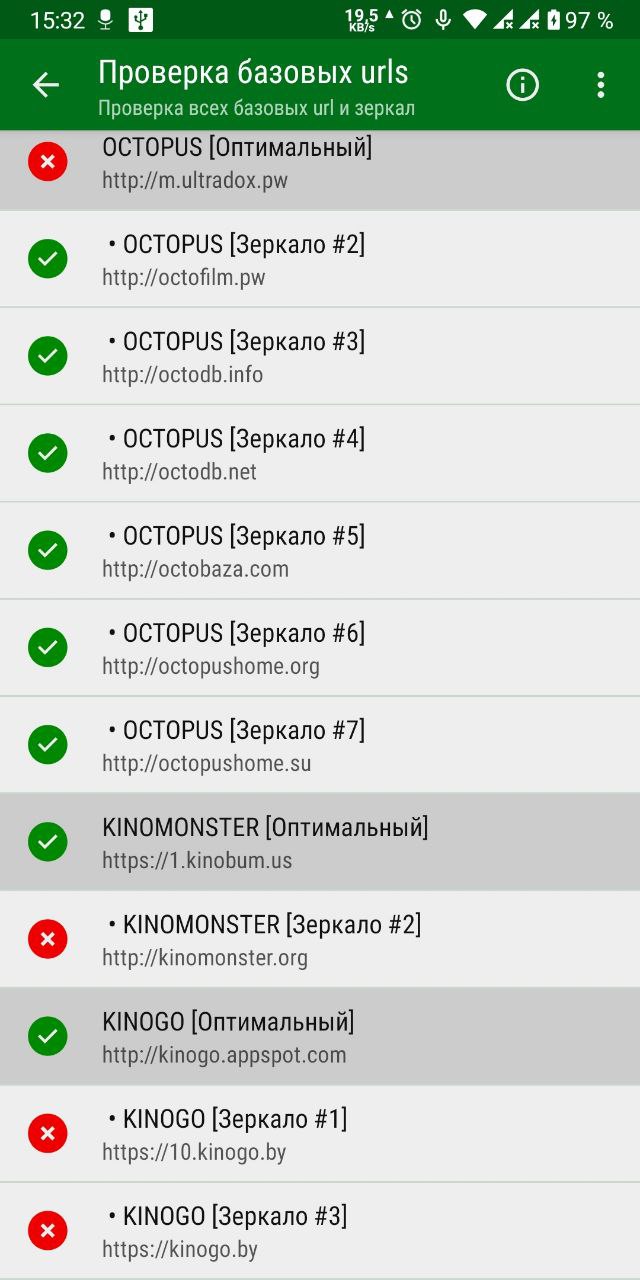Select OCTOPUS Зеркало #5 octobaza.com
Screen dimensions: 640x1280
point(320,551)
